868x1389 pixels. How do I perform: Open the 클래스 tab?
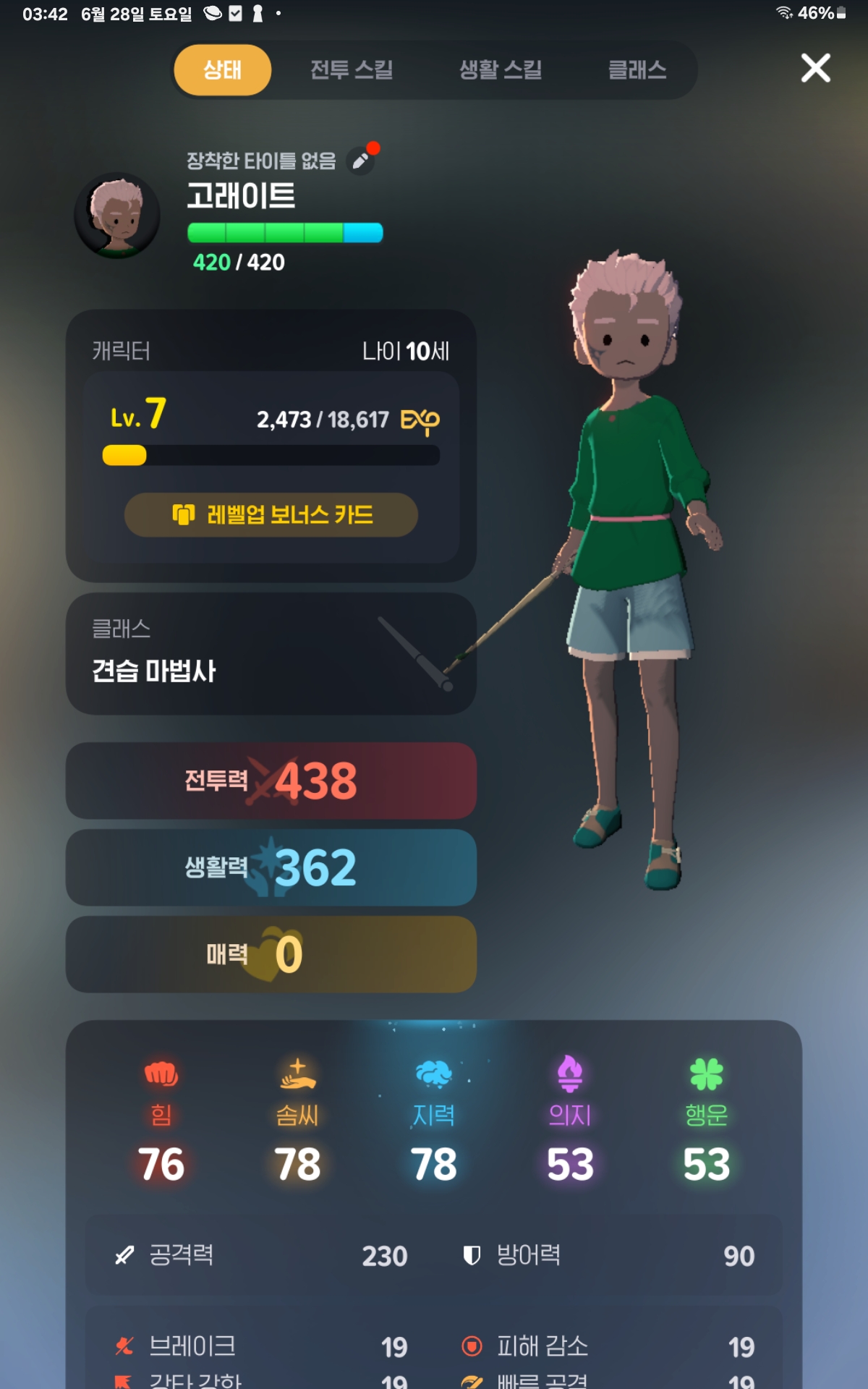click(637, 70)
